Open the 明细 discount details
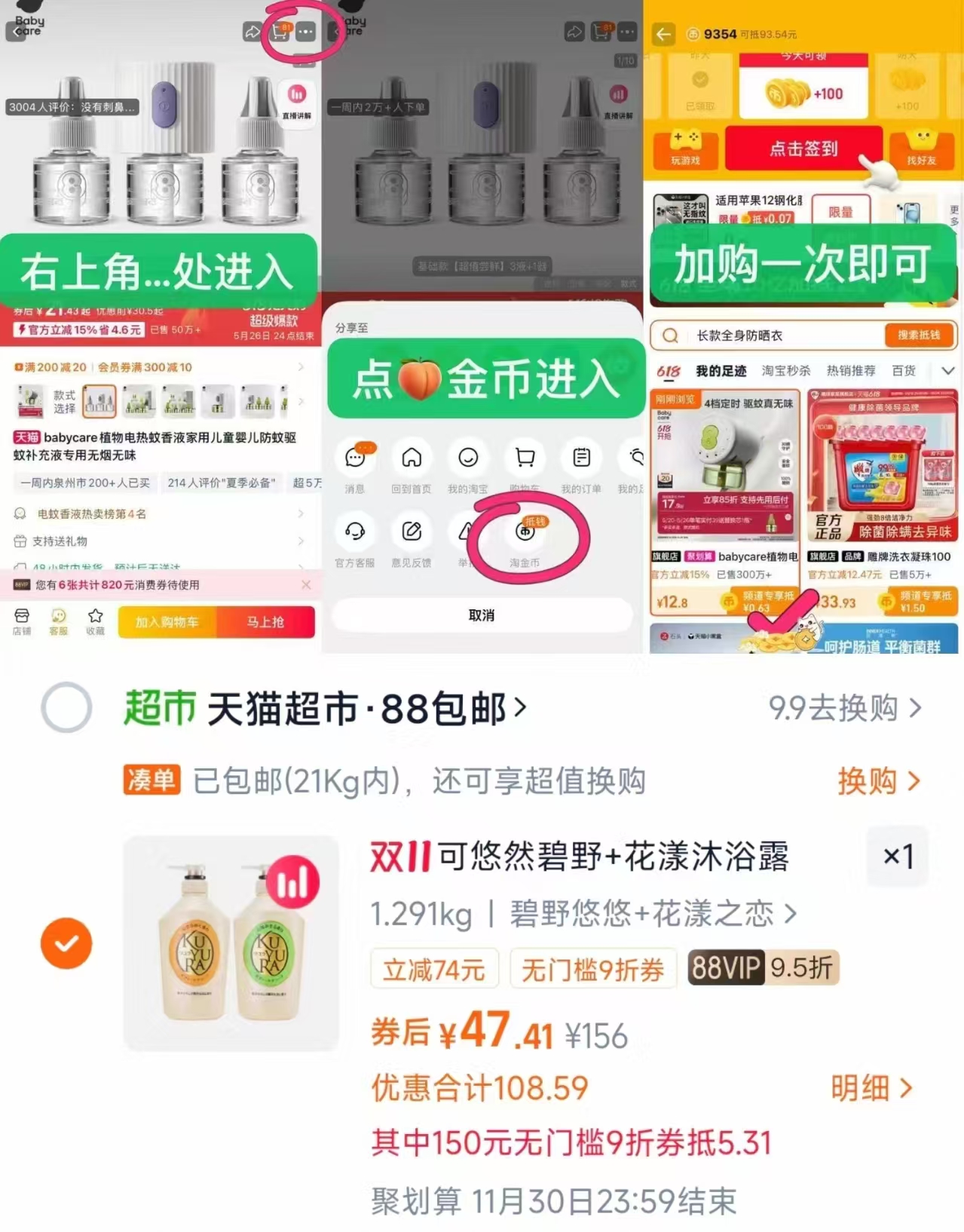 coord(859,1088)
